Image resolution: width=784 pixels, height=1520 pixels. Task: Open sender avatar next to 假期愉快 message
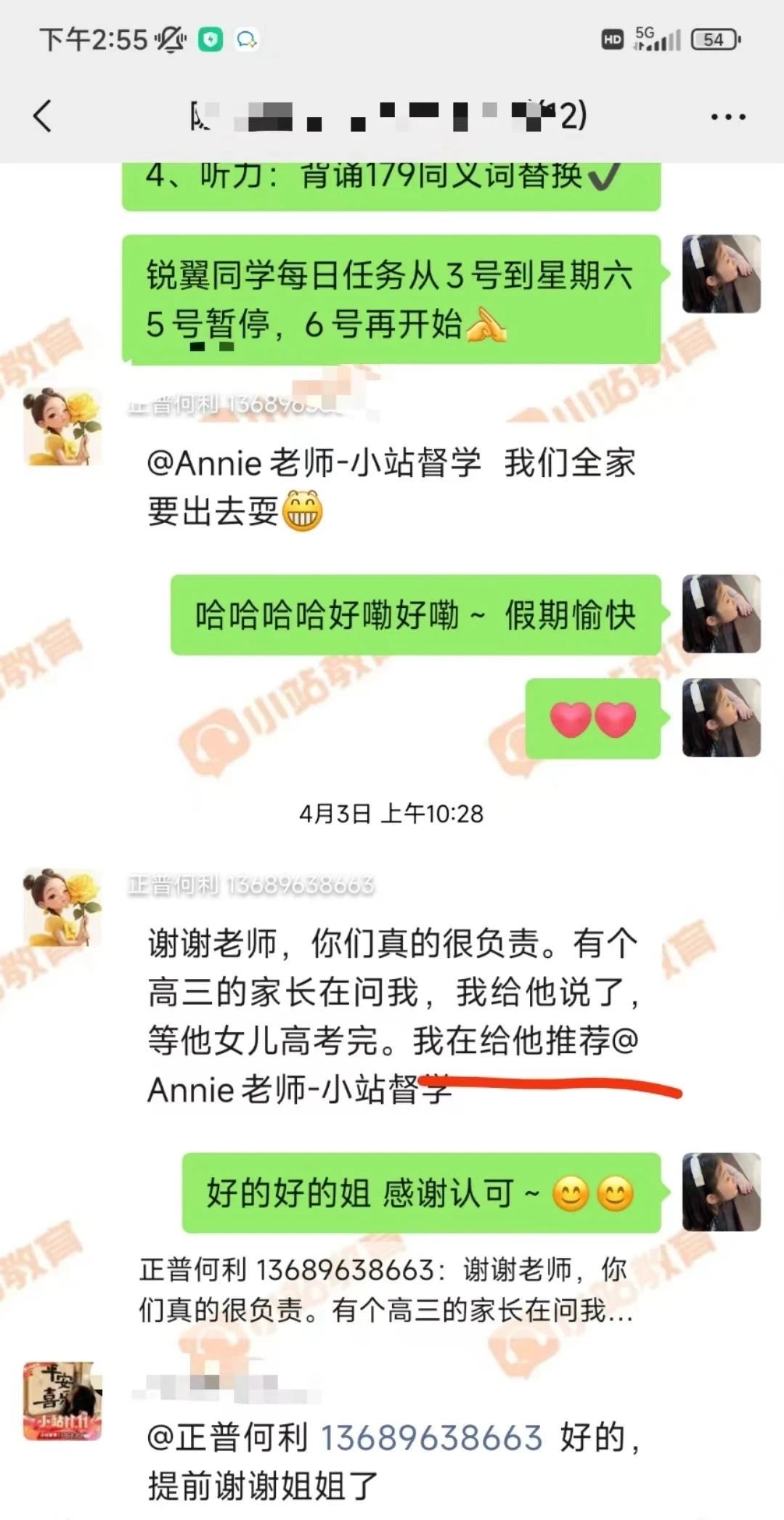721,614
